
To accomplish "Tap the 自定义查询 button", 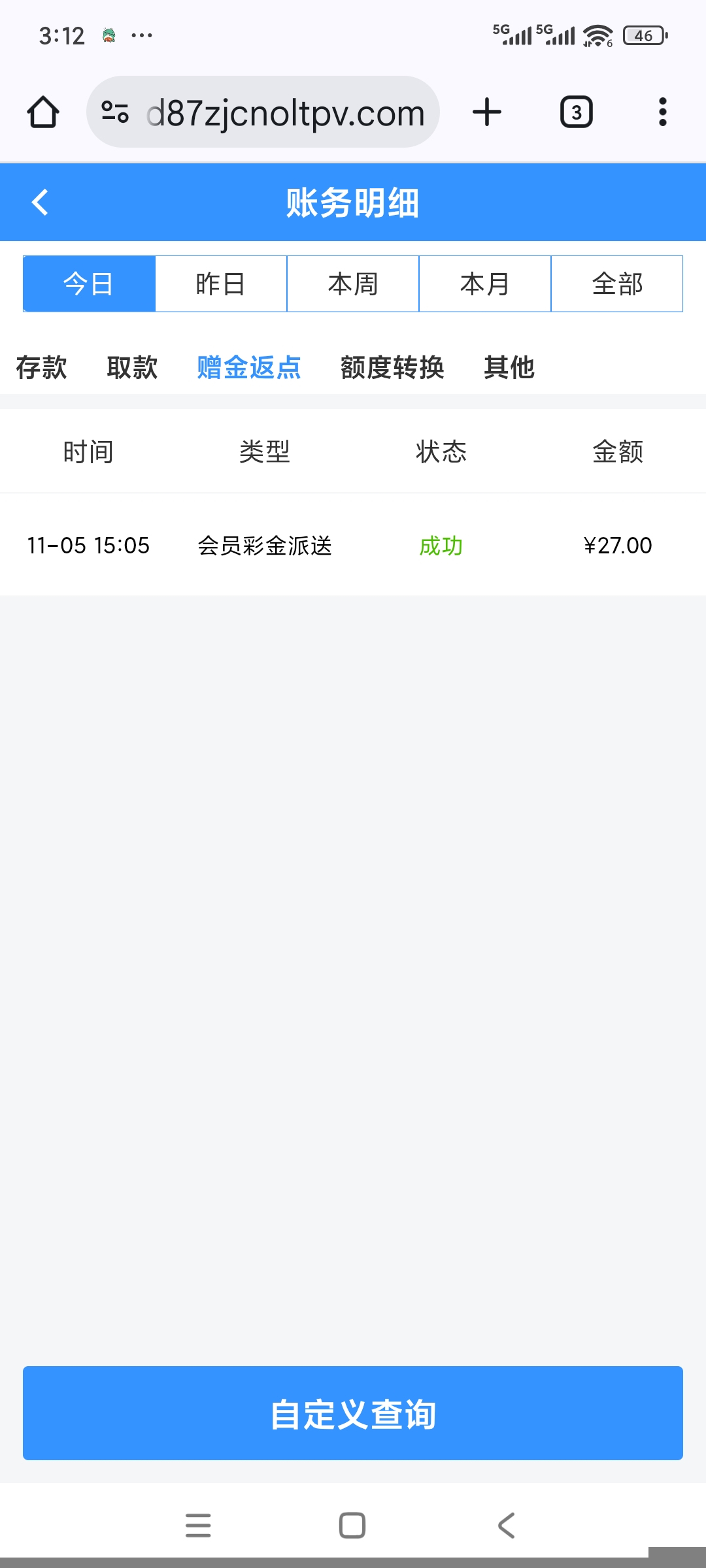I will (x=353, y=1413).
